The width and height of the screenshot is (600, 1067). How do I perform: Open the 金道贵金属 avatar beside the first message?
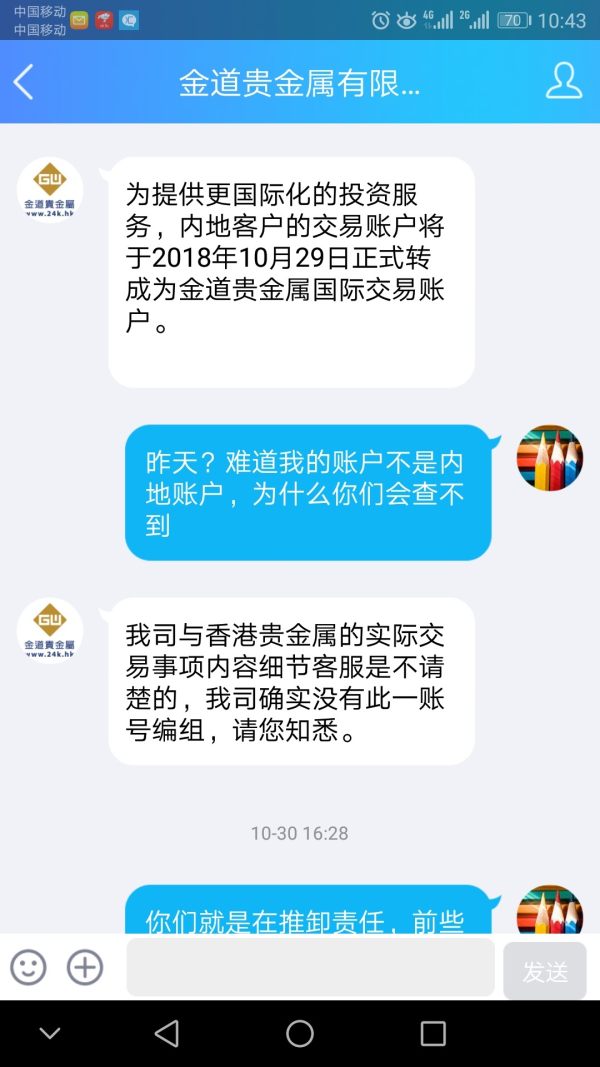click(50, 190)
